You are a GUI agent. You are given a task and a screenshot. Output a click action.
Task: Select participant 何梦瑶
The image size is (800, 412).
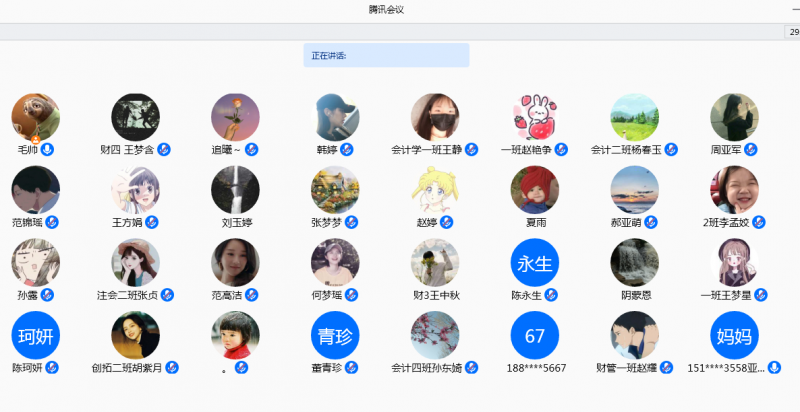click(335, 263)
